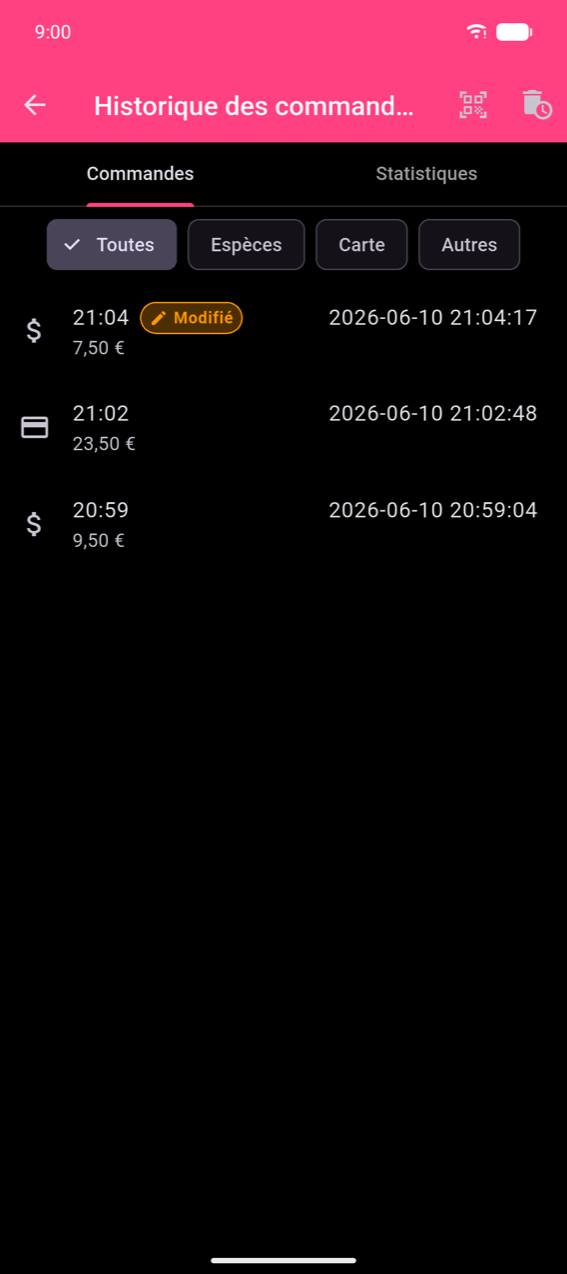567x1274 pixels.
Task: Select the Toutes filter chip
Action: click(112, 245)
